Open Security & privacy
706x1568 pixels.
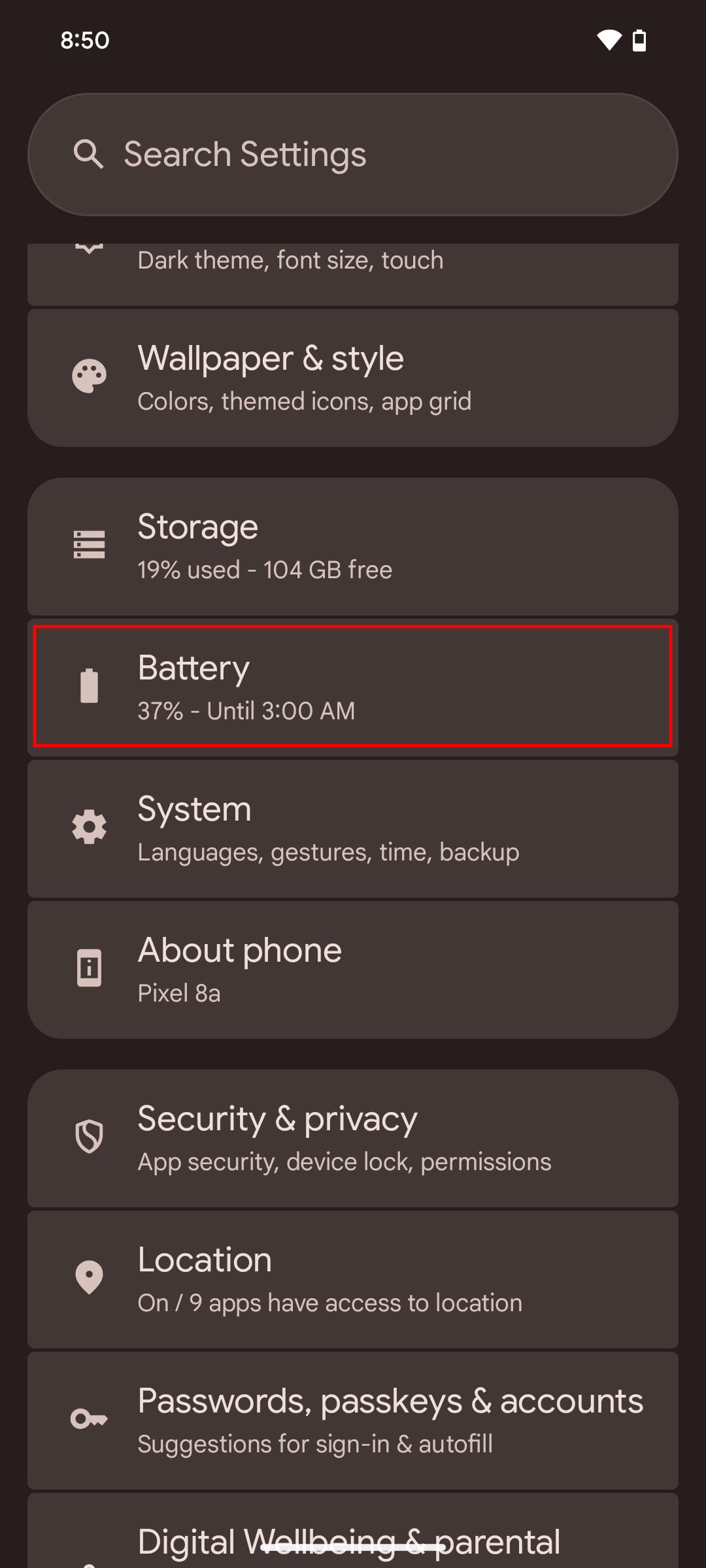pos(353,1138)
